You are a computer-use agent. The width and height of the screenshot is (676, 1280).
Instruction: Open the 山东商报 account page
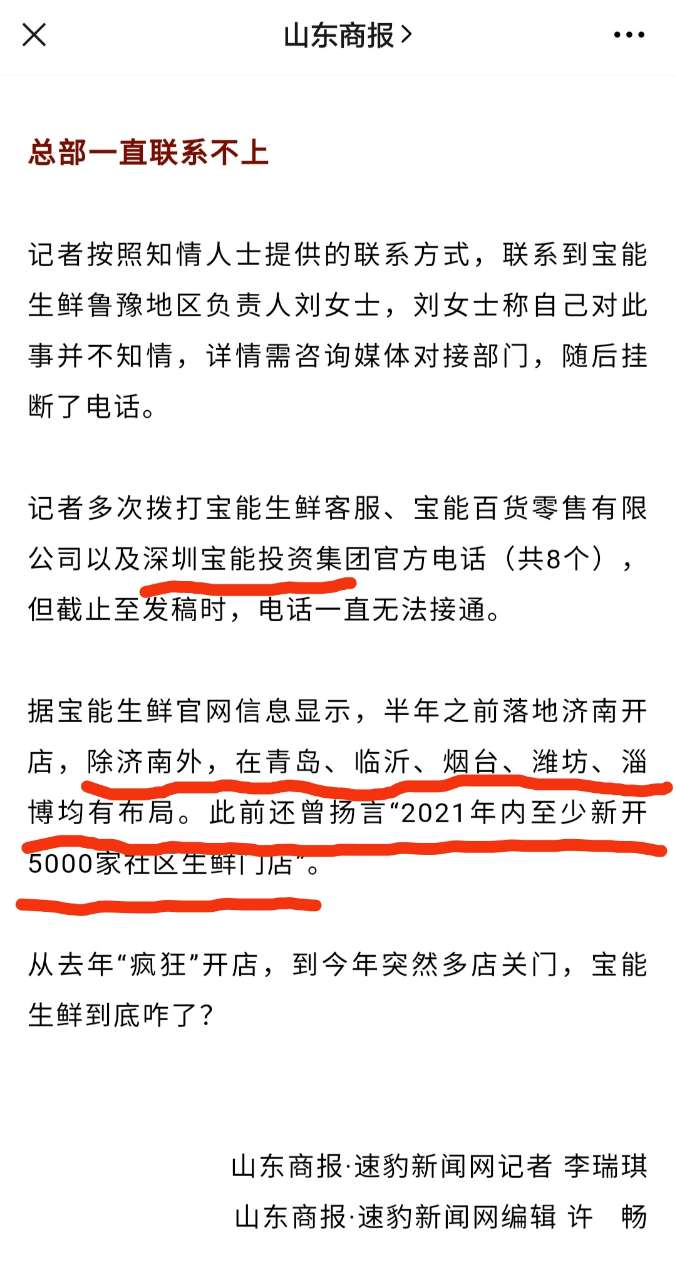coord(347,35)
